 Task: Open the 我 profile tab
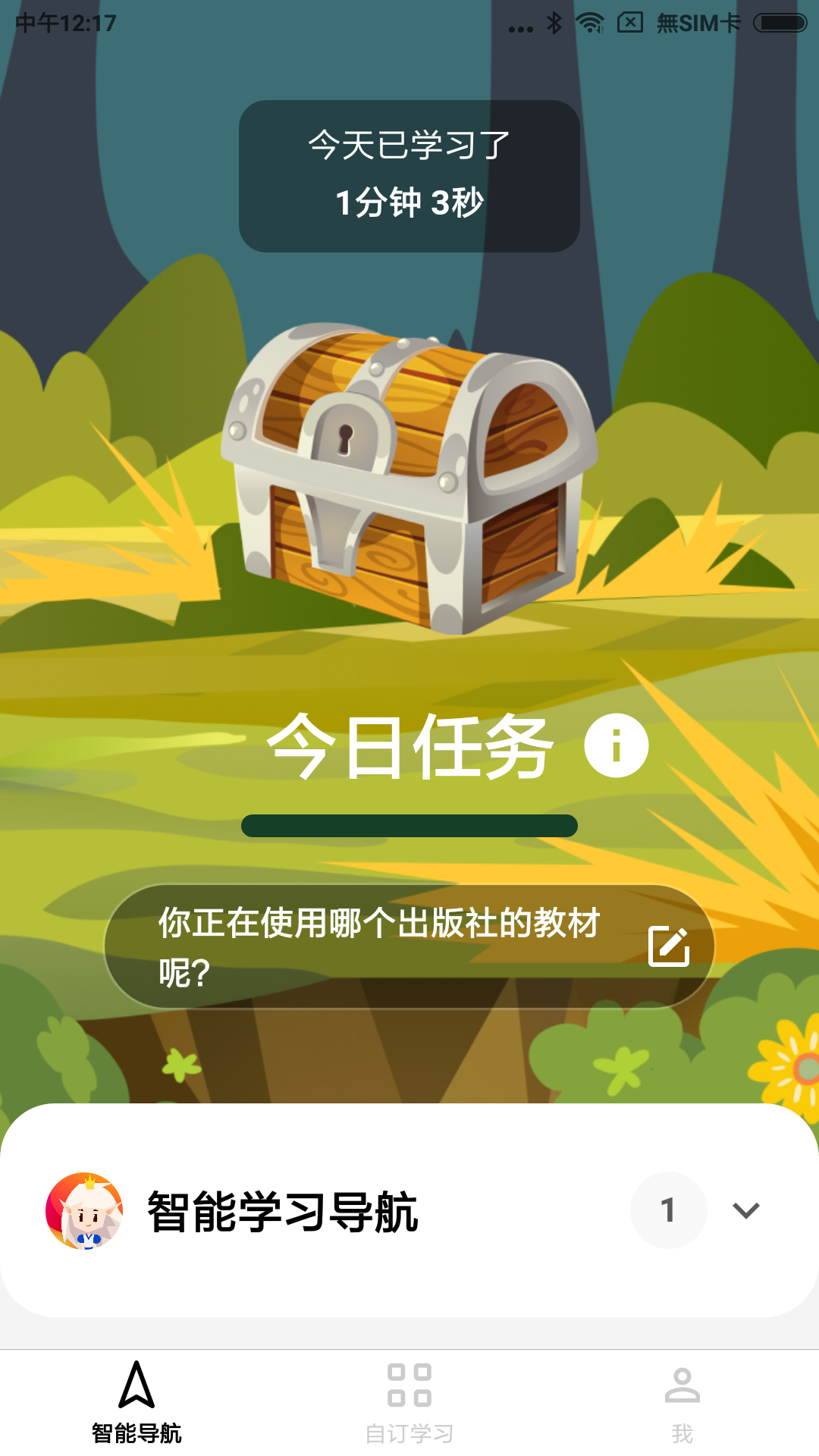pos(682,1403)
